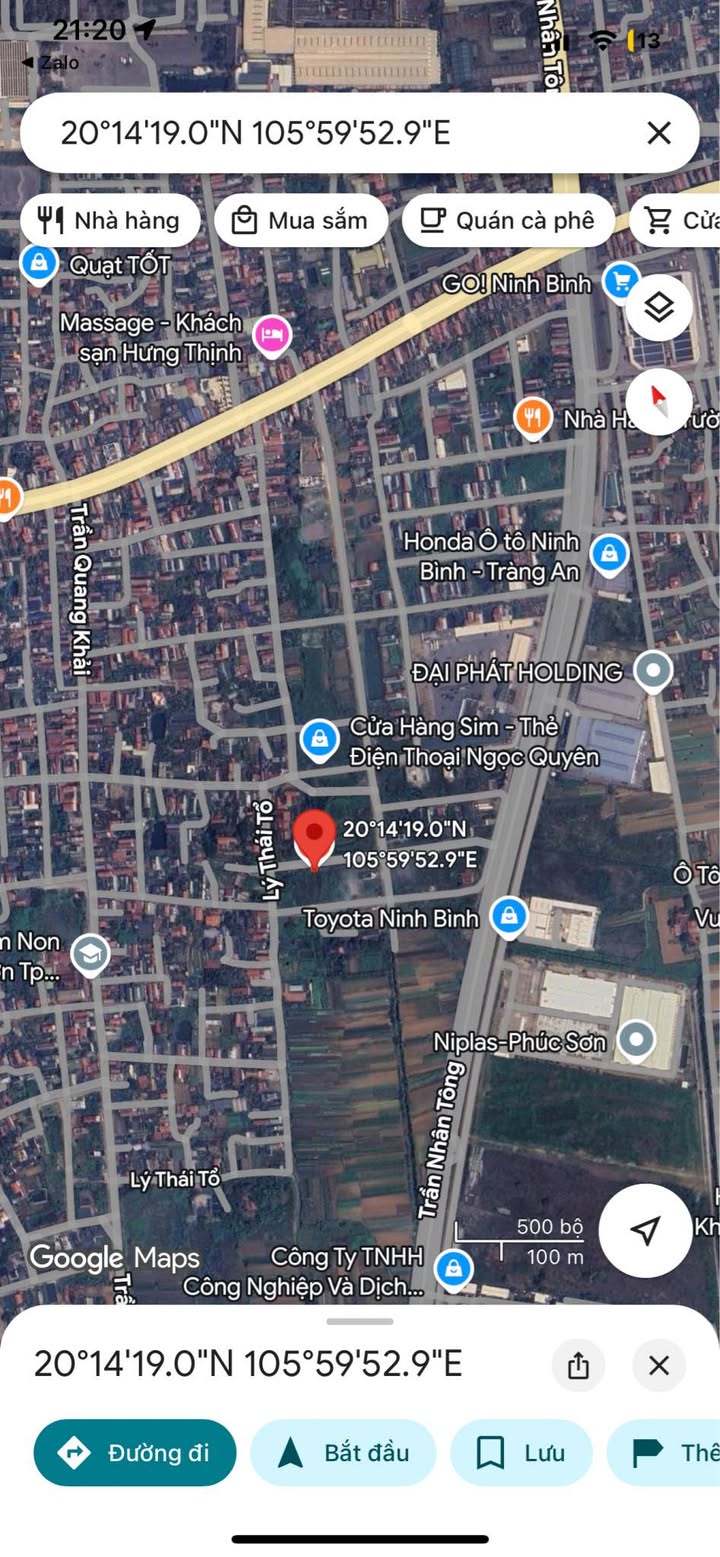Open Massage - Khách sạn Hưng Thịnh marker
This screenshot has height=1557, width=720.
pos(272,336)
